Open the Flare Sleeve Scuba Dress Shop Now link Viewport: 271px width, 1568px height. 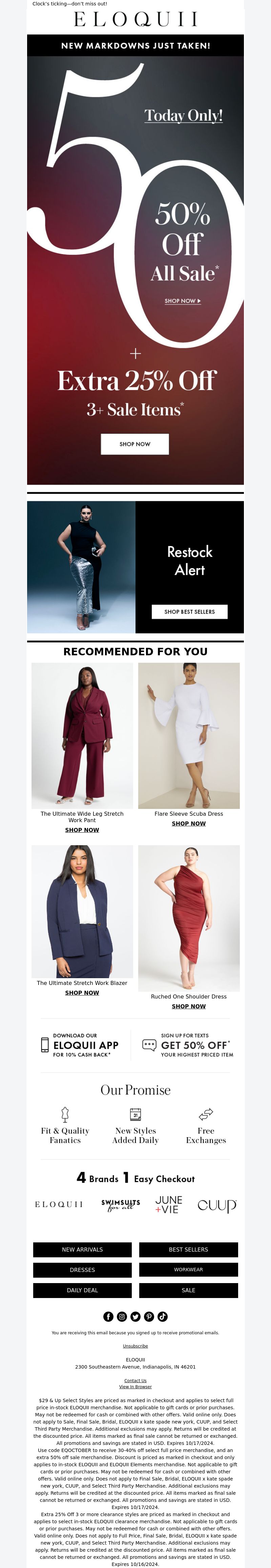(188, 823)
